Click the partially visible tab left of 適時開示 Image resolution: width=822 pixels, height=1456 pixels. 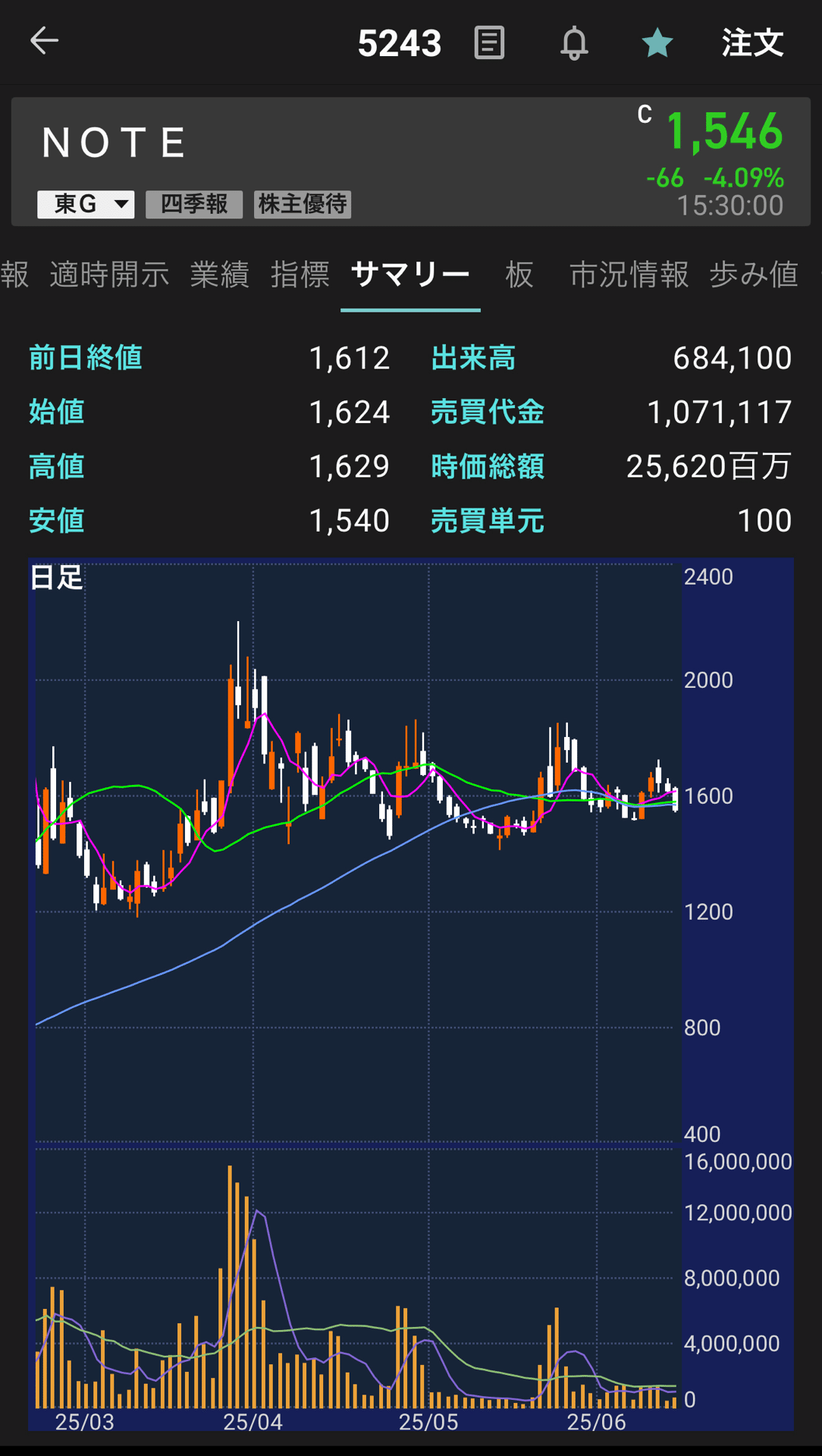(14, 275)
